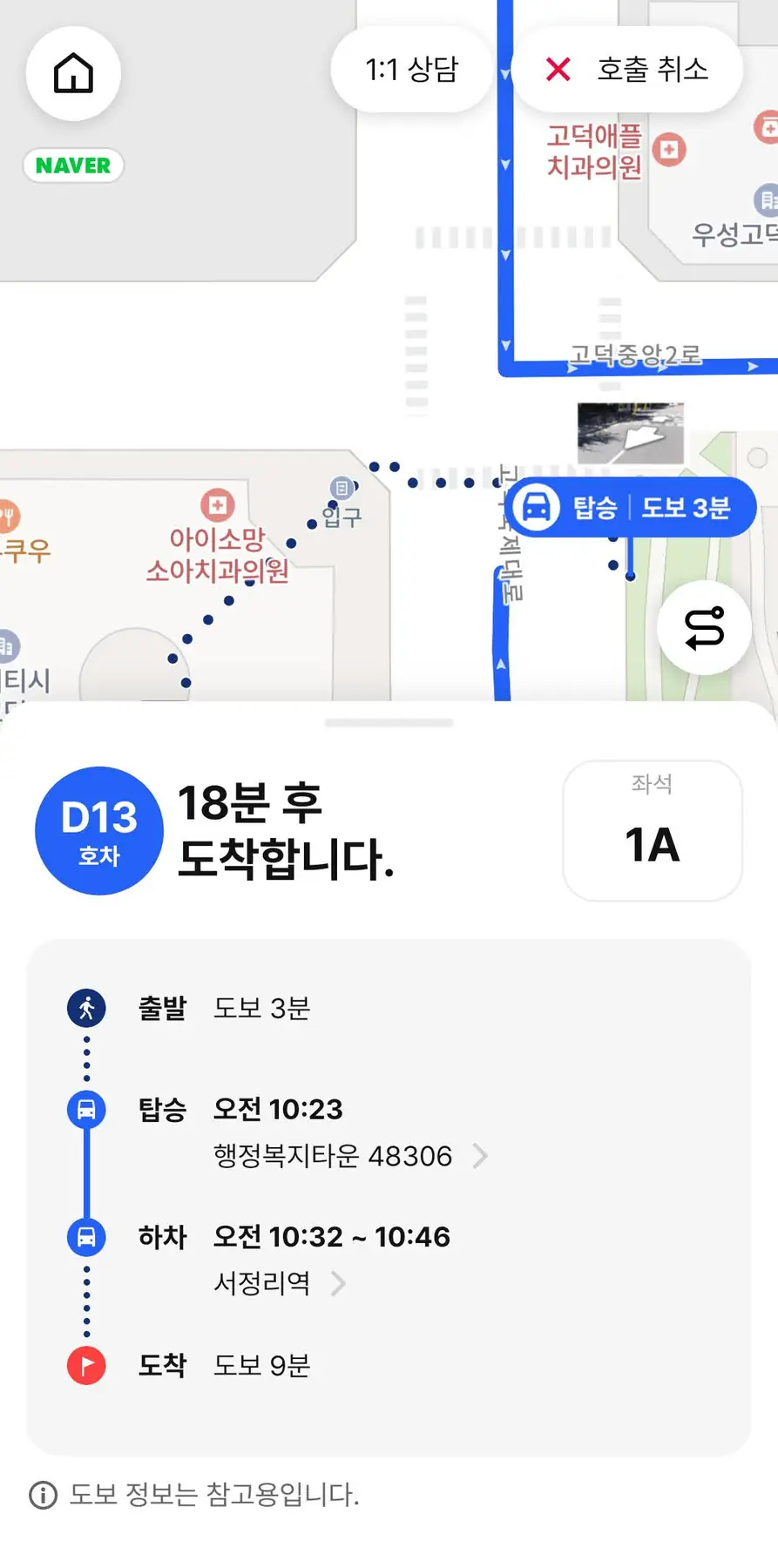
Task: Go to the home screen icon
Action: tap(73, 73)
